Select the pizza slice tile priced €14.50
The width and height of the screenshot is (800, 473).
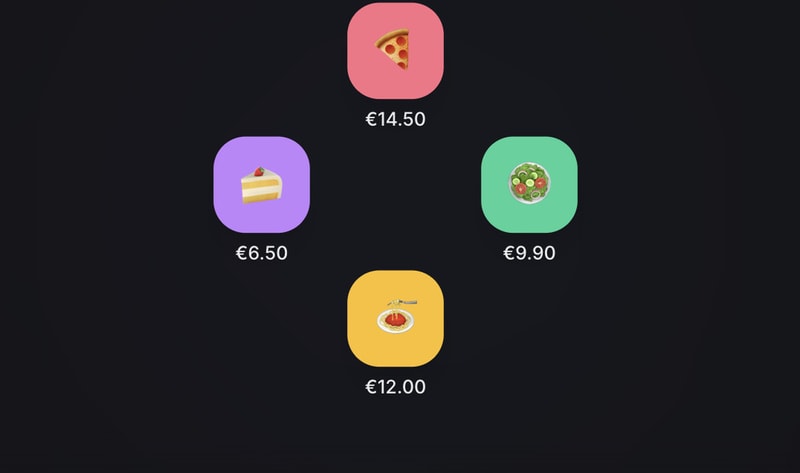395,50
